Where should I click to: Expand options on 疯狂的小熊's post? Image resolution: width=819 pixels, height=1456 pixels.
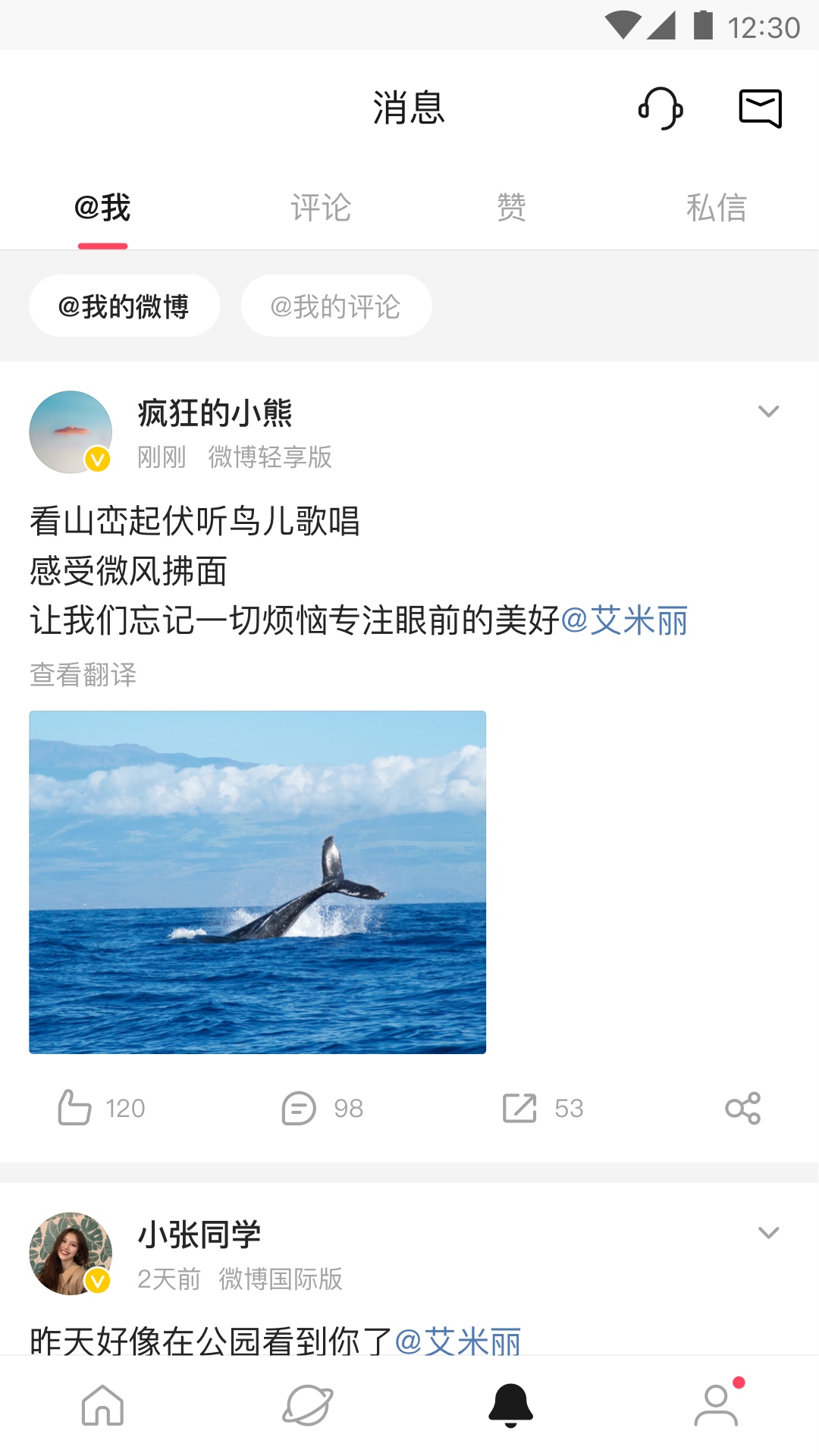[768, 412]
